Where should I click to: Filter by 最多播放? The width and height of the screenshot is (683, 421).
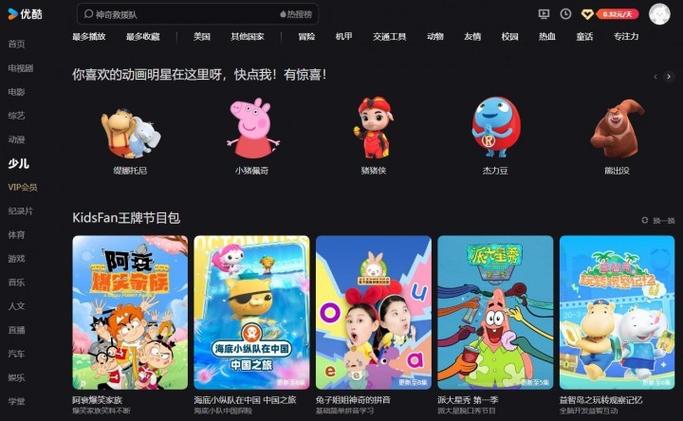88,37
